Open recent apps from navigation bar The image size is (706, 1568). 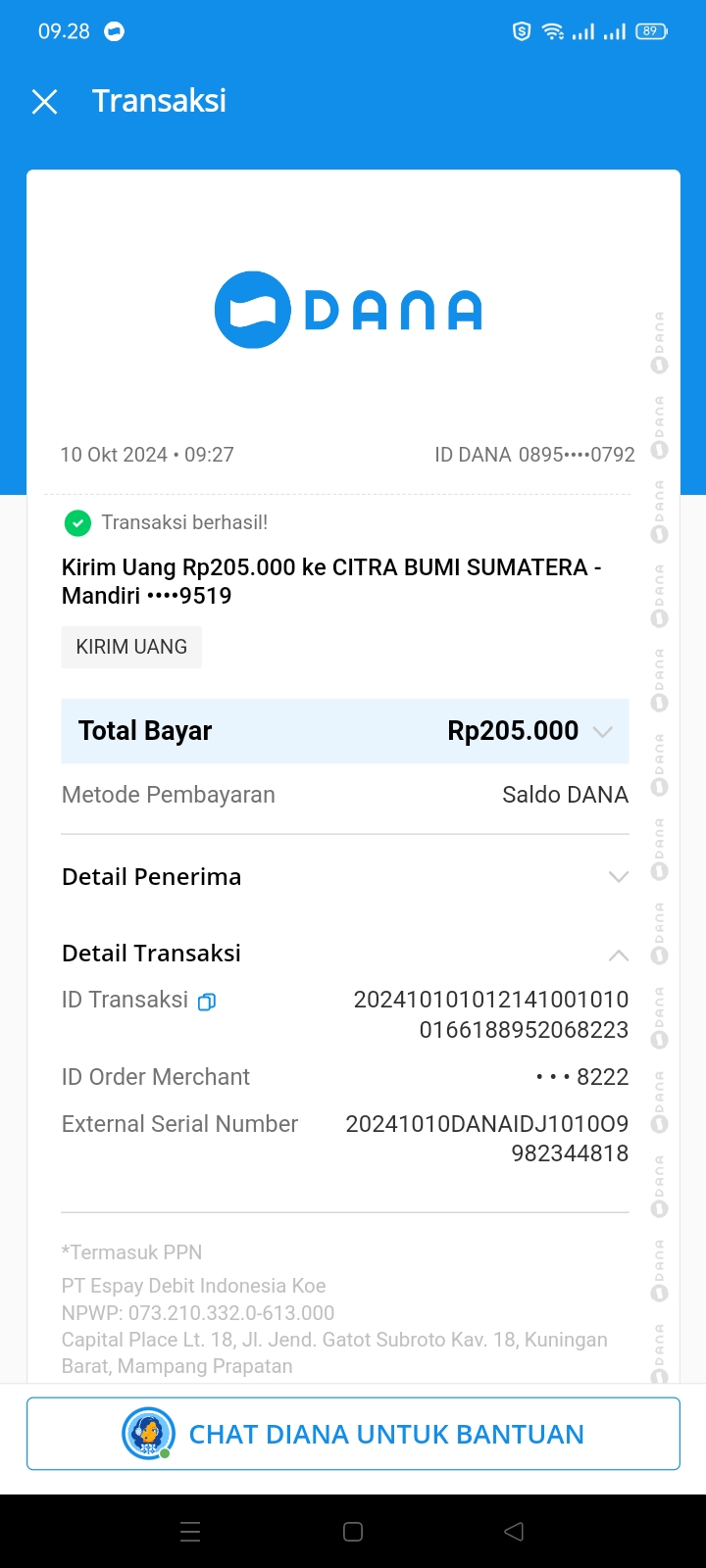pyautogui.click(x=191, y=1532)
